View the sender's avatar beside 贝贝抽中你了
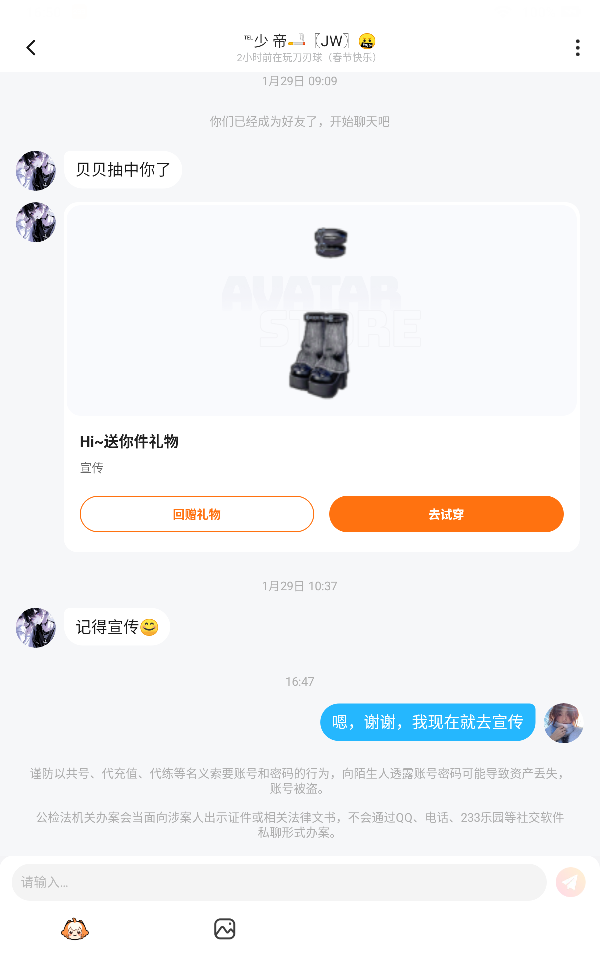The height and width of the screenshot is (960, 600). point(36,171)
